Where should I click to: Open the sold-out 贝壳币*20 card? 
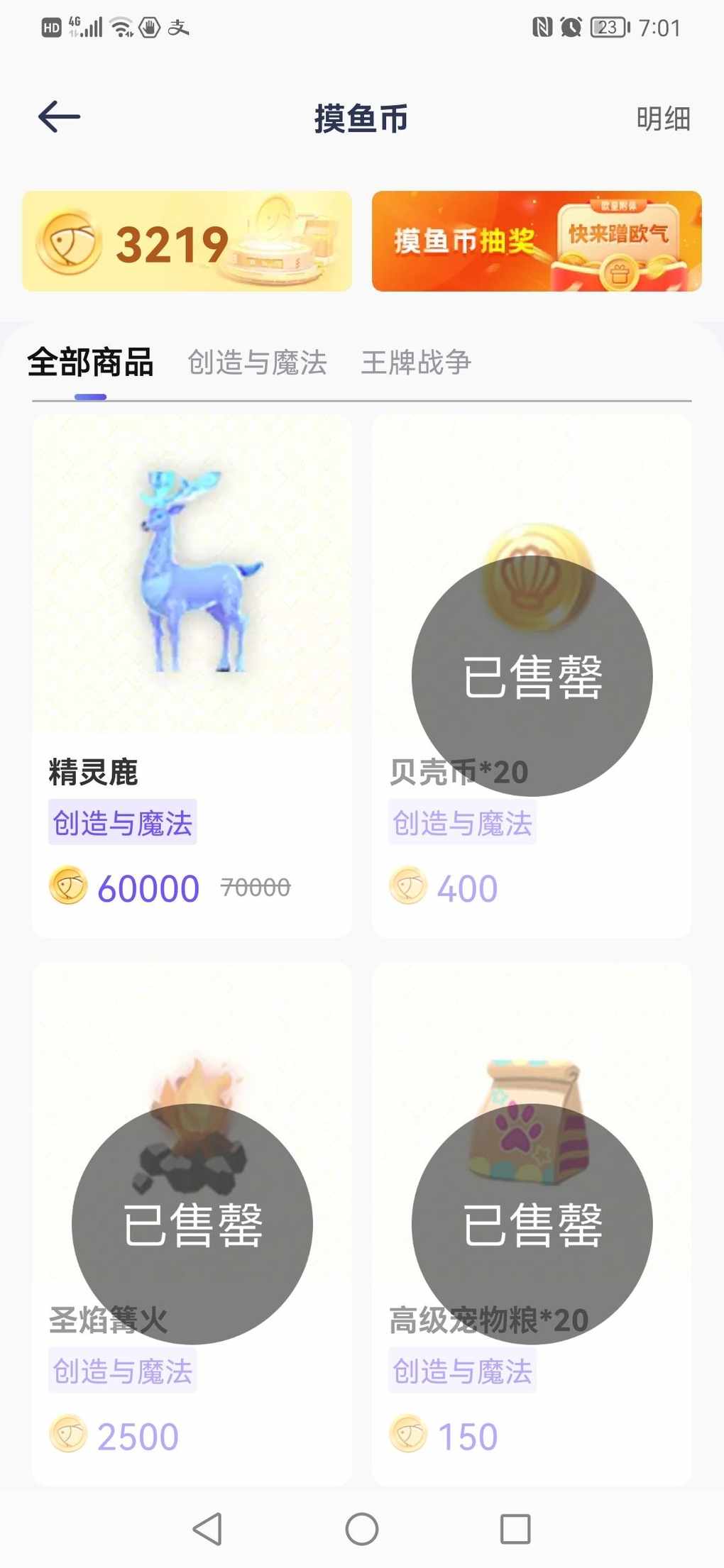pyautogui.click(x=532, y=676)
